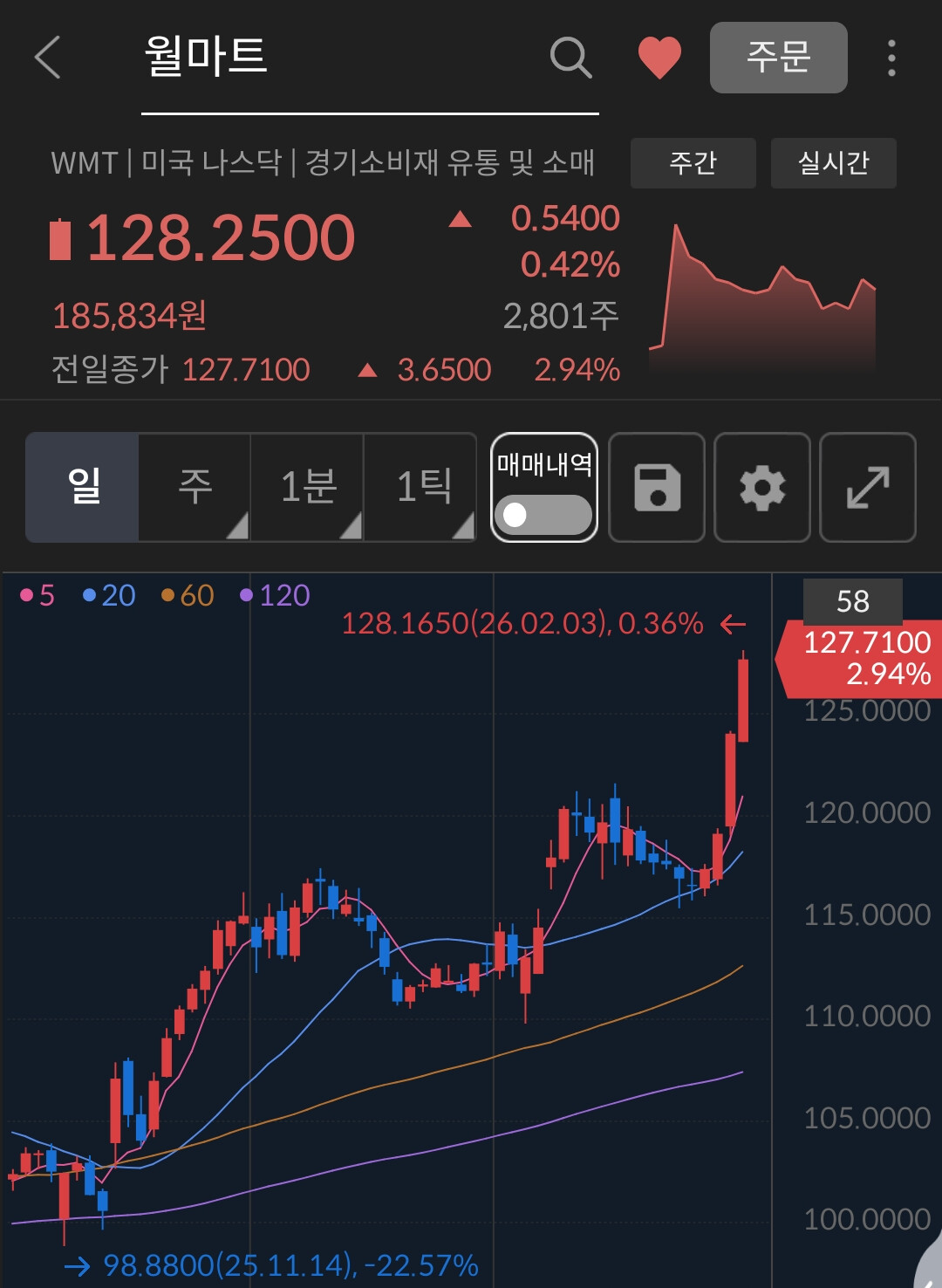The height and width of the screenshot is (1288, 942).
Task: Open stock search magnifier
Action: [x=570, y=58]
